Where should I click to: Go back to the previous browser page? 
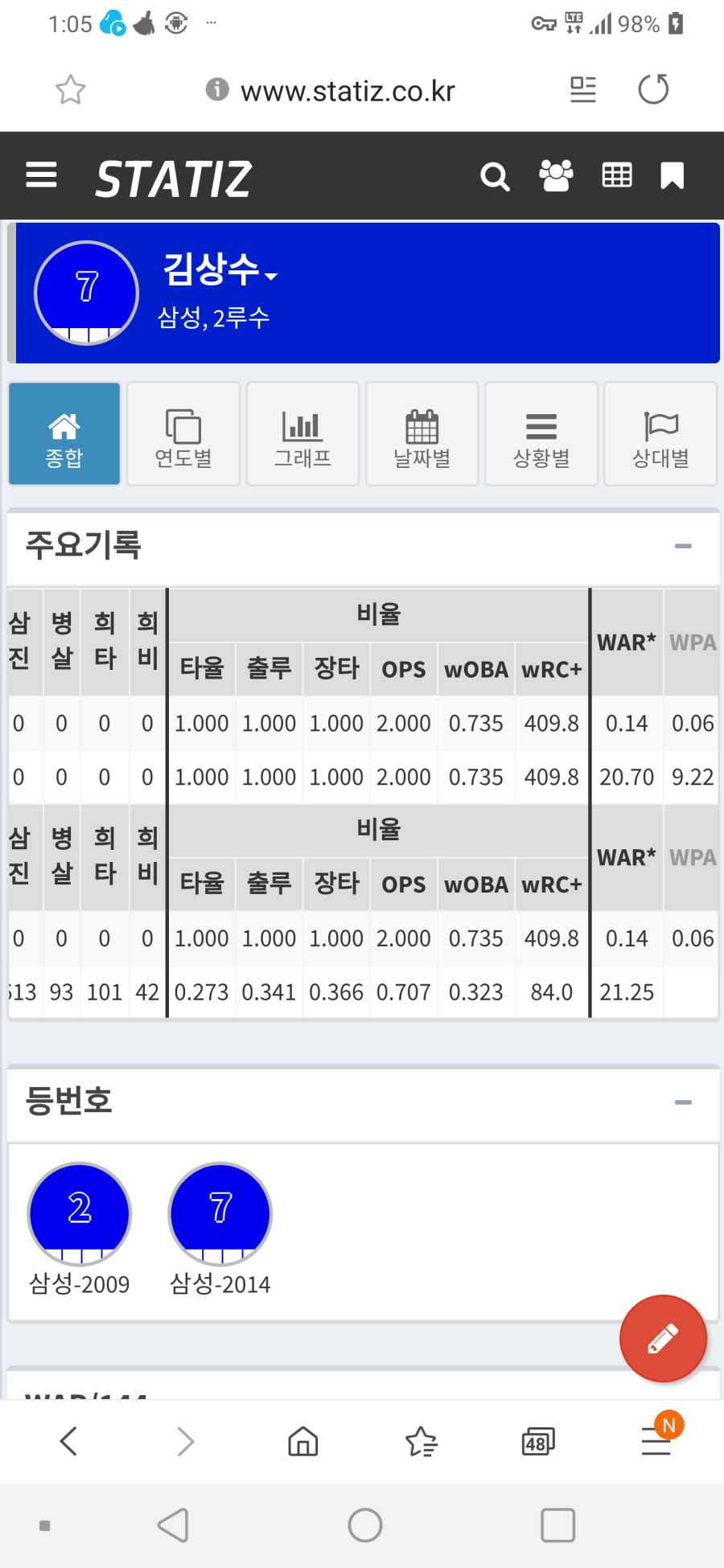tap(69, 1442)
